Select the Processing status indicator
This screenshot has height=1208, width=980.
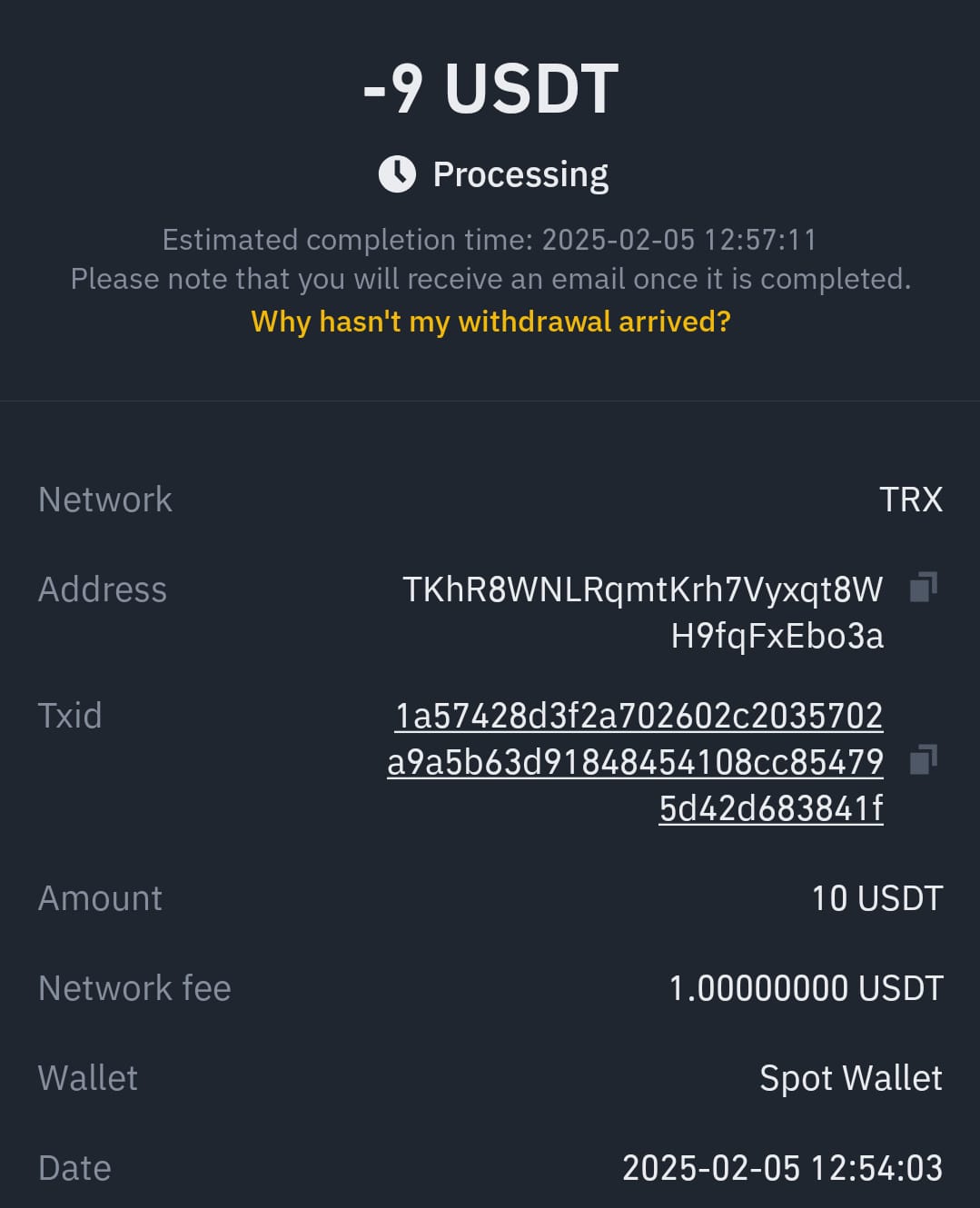(x=522, y=173)
